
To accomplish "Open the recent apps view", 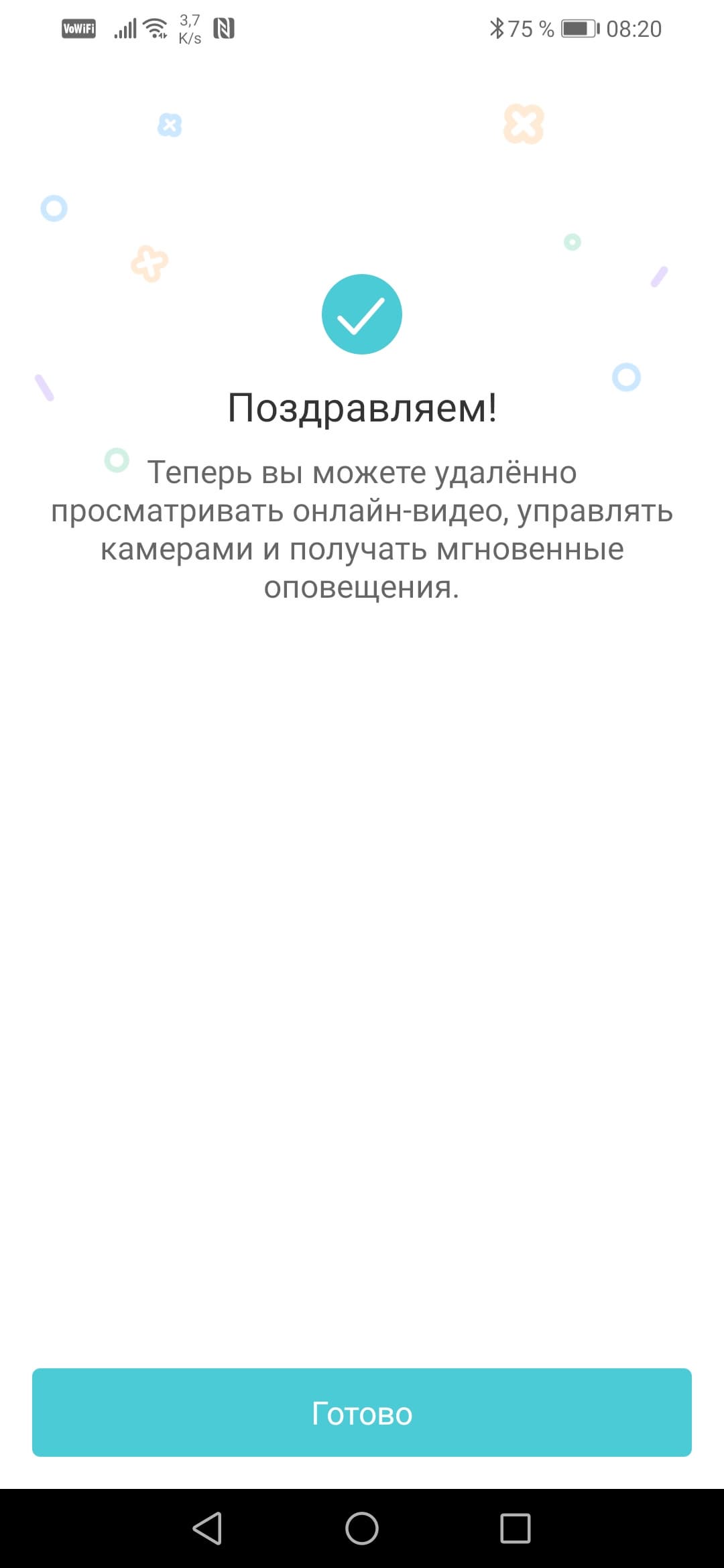I will point(516,1528).
